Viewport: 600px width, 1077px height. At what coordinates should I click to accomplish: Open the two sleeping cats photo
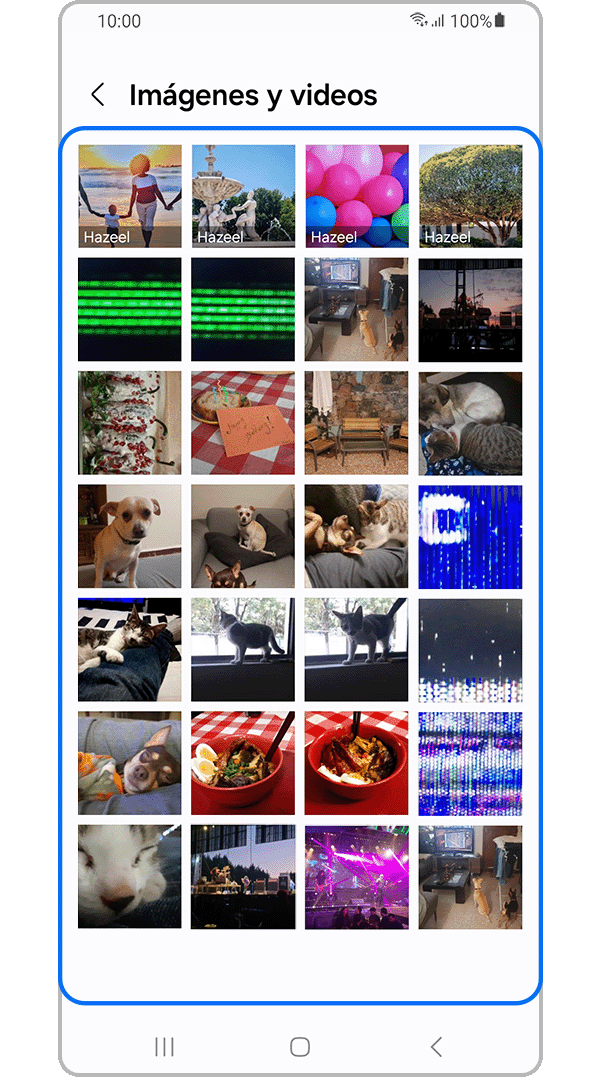point(470,422)
